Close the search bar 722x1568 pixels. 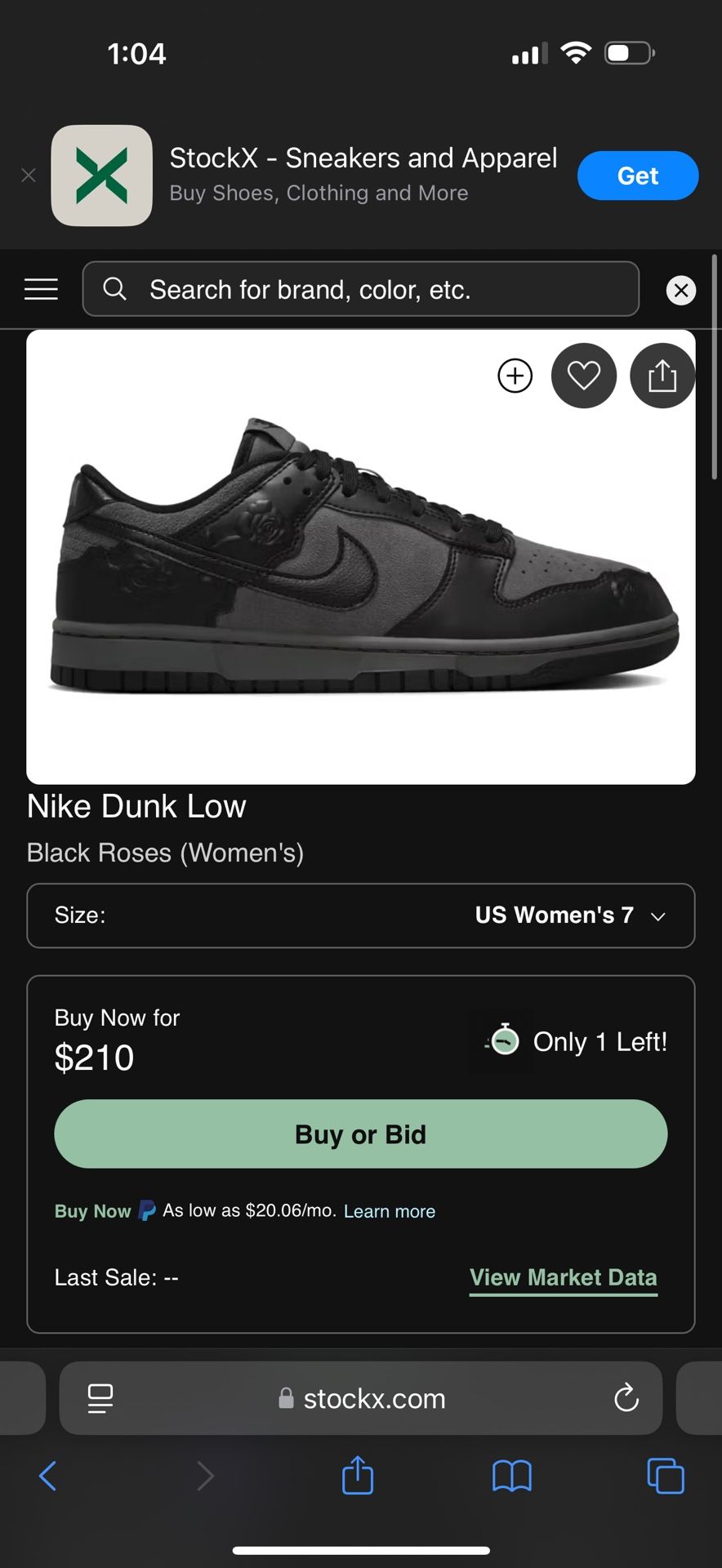click(680, 290)
